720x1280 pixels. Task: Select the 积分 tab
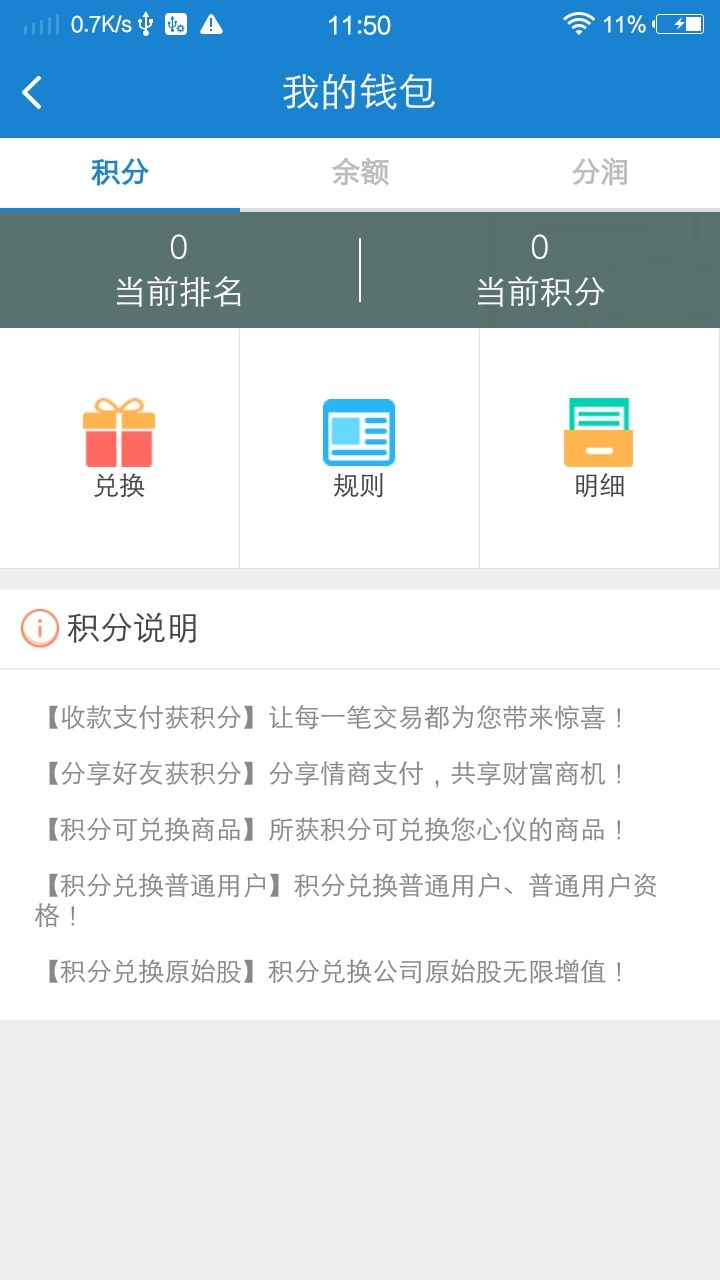pyautogui.click(x=120, y=173)
